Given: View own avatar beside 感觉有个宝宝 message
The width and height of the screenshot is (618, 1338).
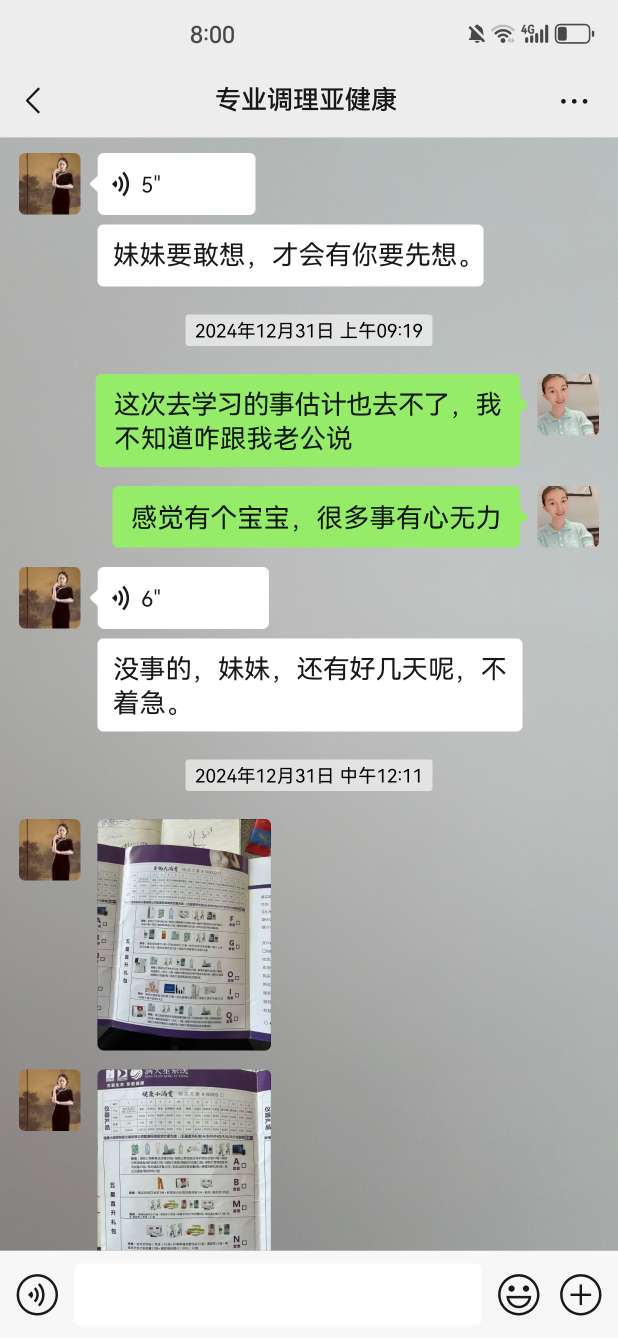Looking at the screenshot, I should 568,517.
